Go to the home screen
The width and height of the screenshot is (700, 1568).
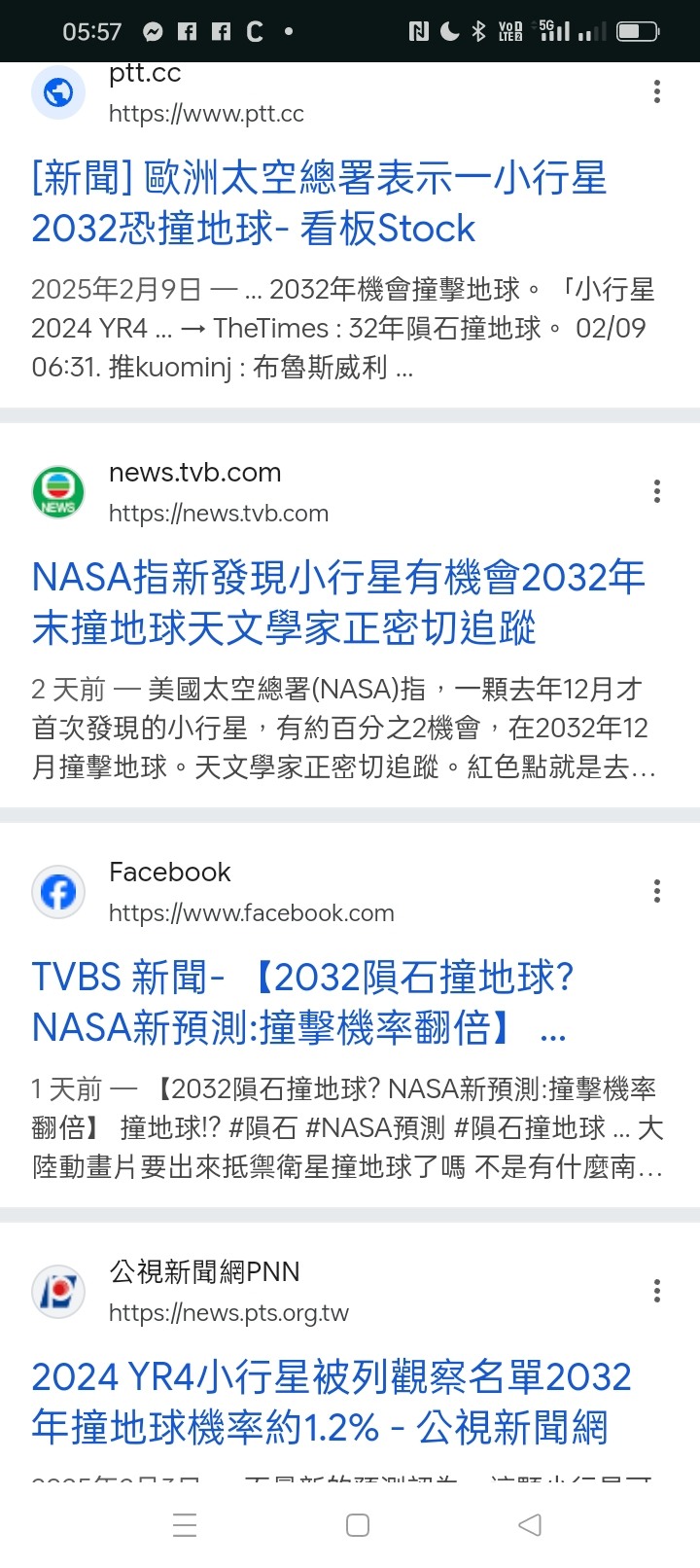coord(358,1524)
